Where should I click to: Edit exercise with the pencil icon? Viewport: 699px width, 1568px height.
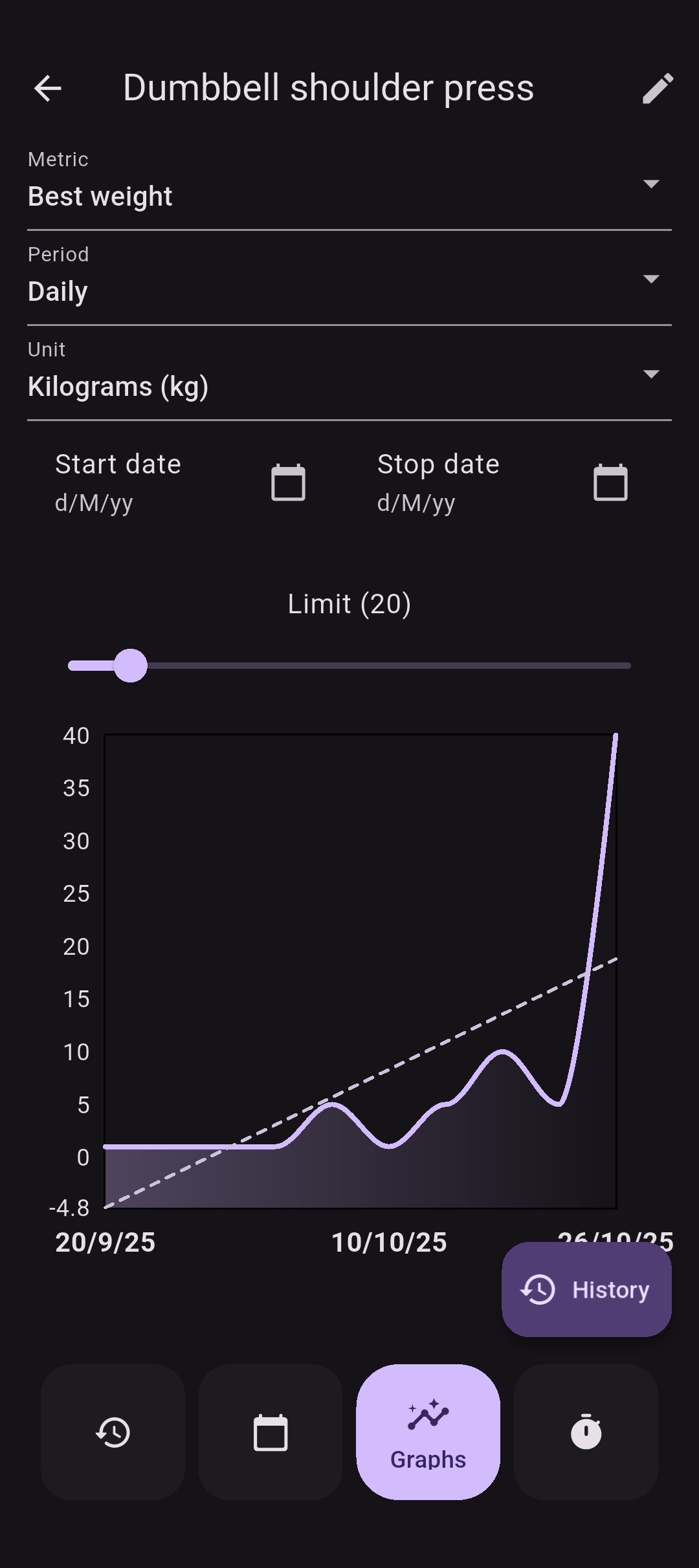pyautogui.click(x=658, y=89)
